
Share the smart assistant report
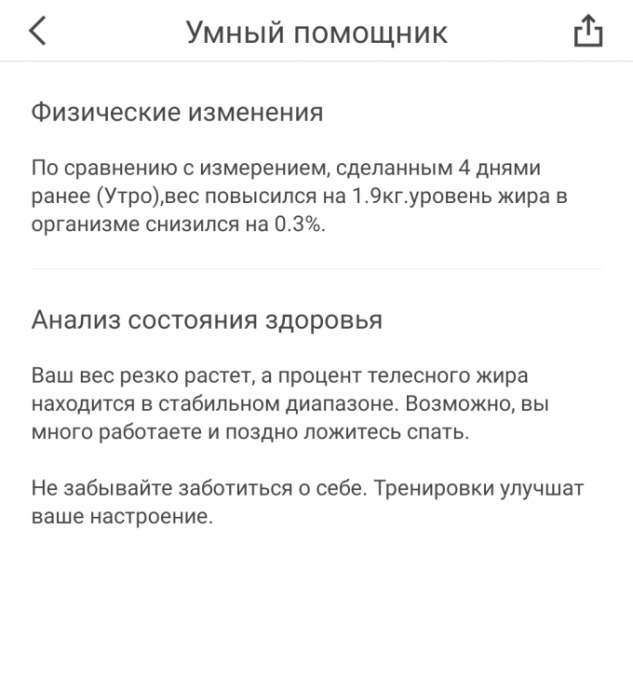(x=589, y=32)
